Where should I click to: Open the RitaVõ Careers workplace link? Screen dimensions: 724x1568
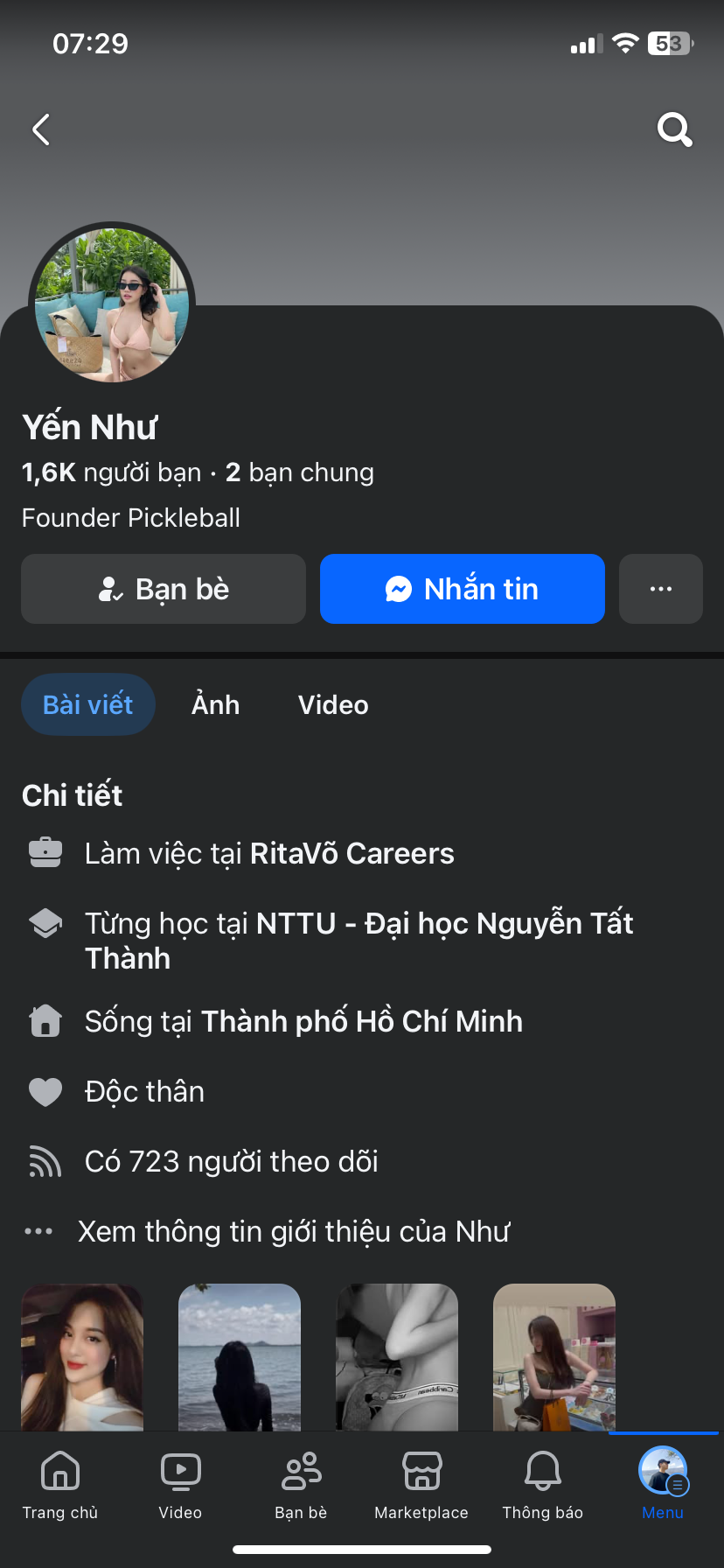tap(352, 853)
